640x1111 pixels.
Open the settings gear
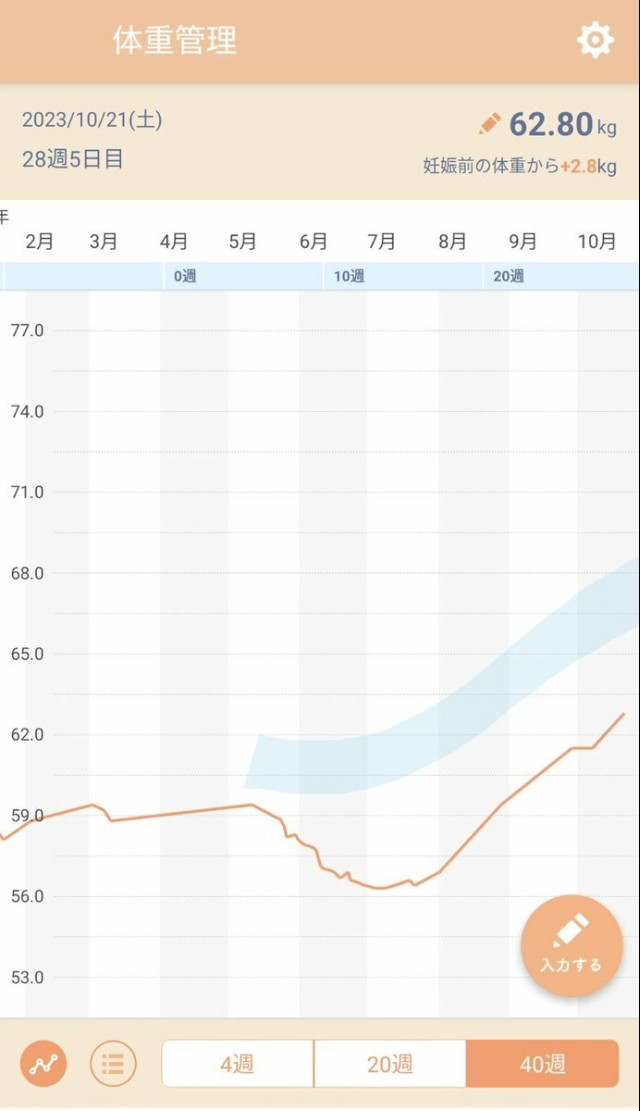tap(595, 41)
